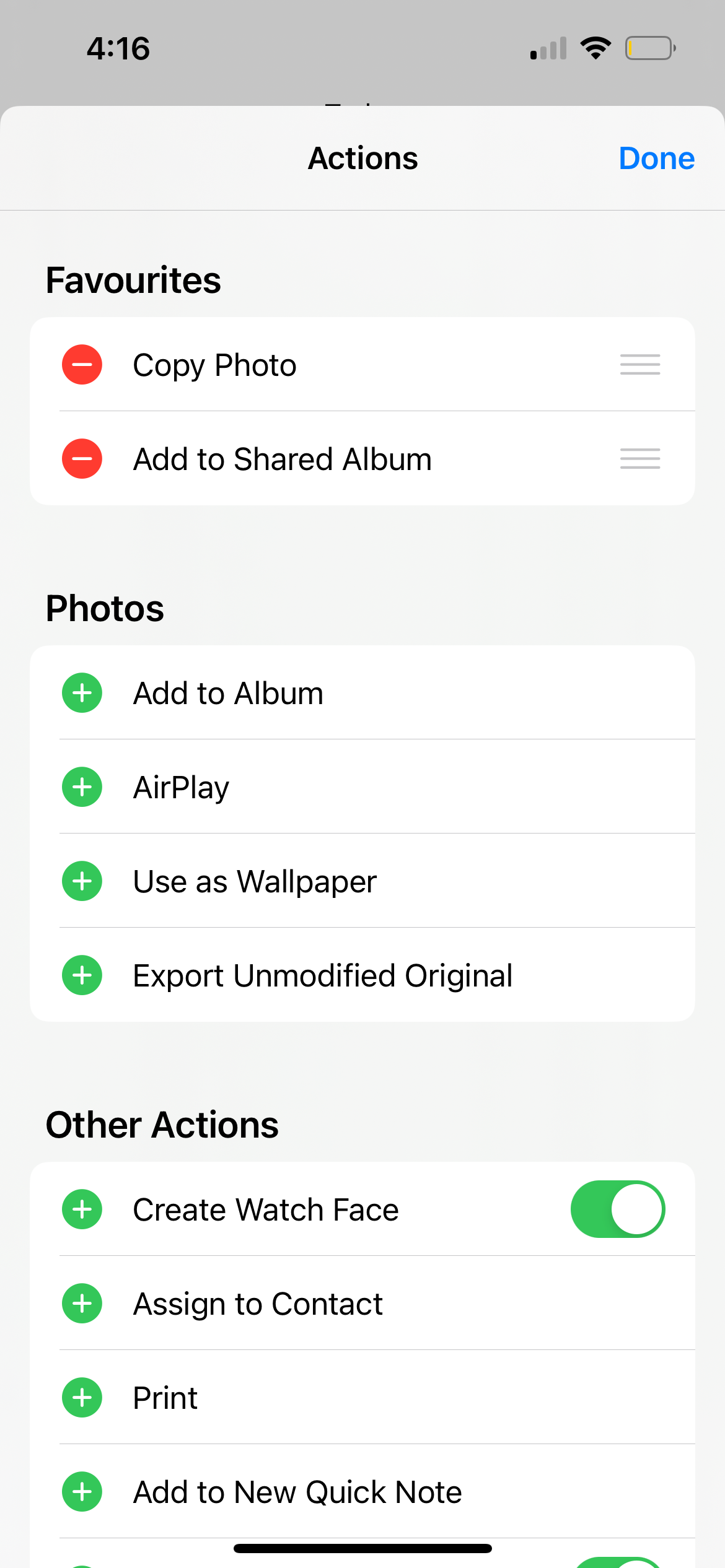Add Export Unmodified Original action
725x1568 pixels.
click(81, 975)
